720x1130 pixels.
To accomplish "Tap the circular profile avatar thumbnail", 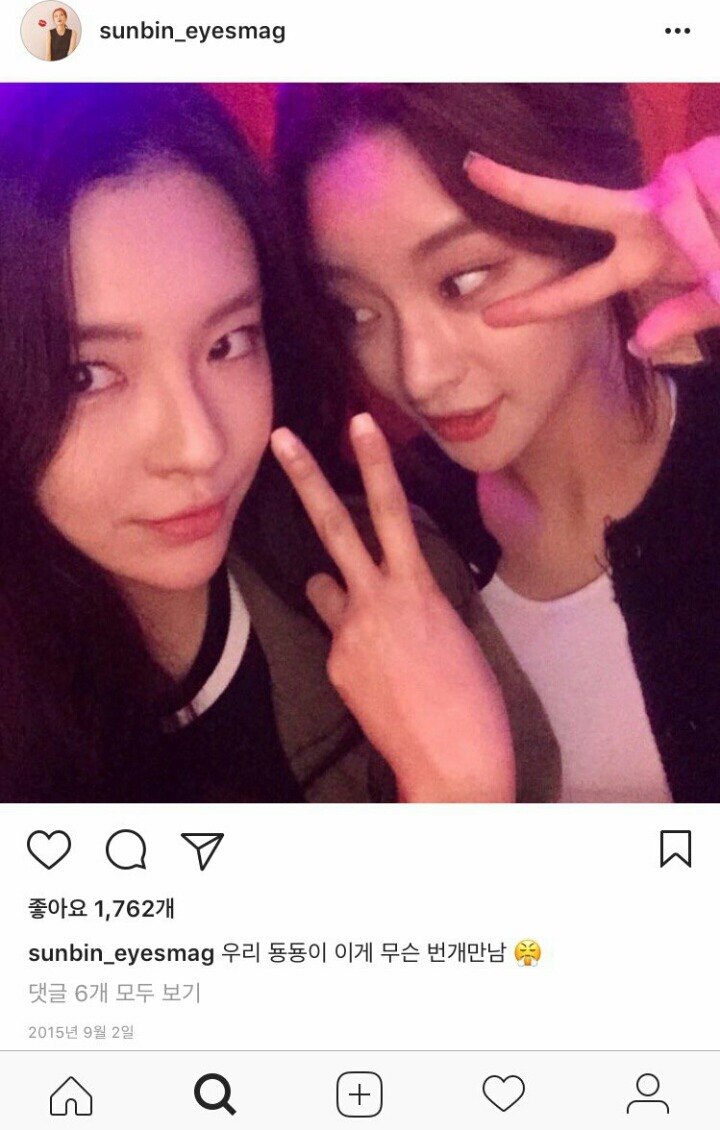I will click(52, 32).
